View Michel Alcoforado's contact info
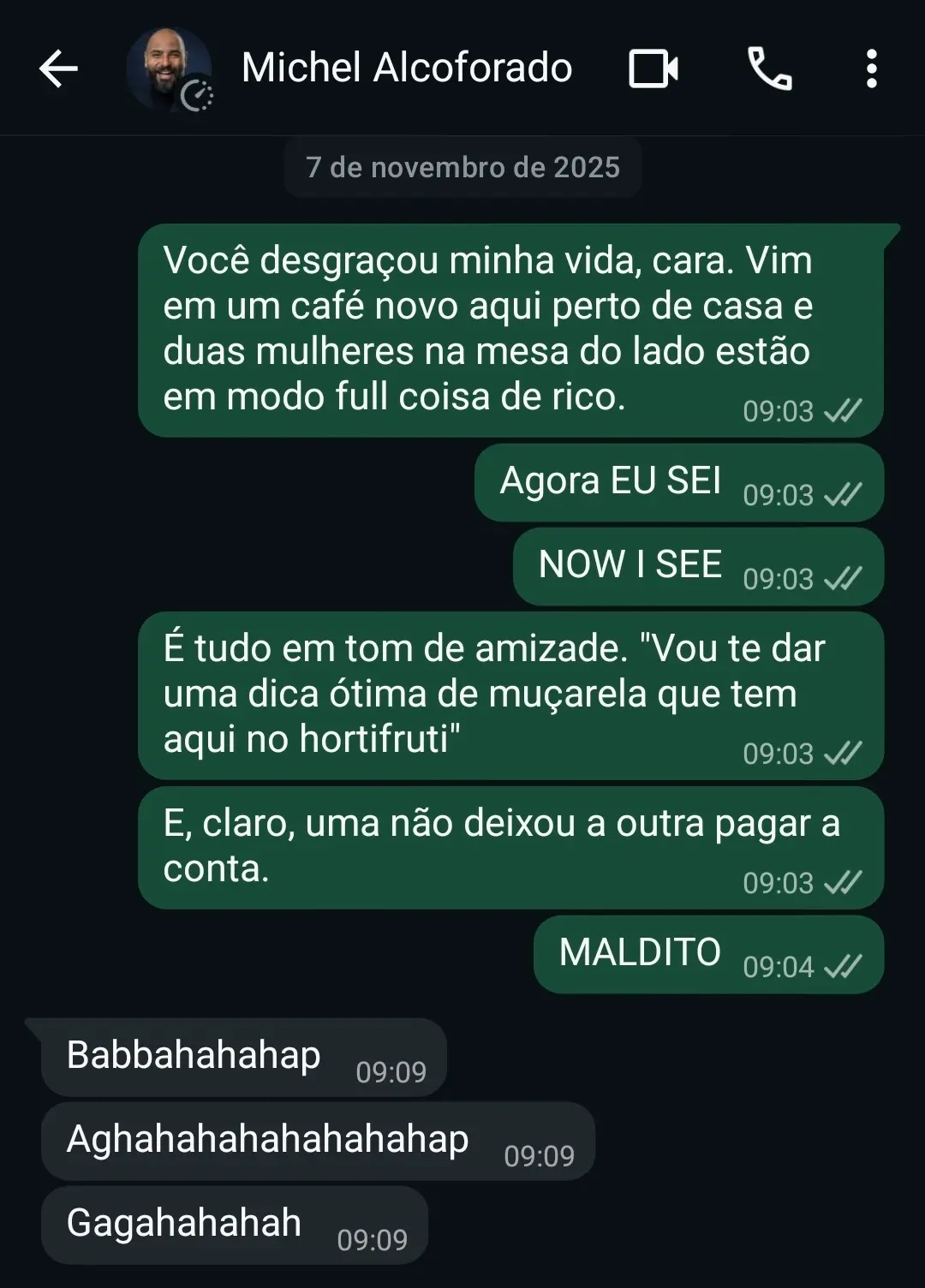This screenshot has height=1288, width=925. [407, 69]
